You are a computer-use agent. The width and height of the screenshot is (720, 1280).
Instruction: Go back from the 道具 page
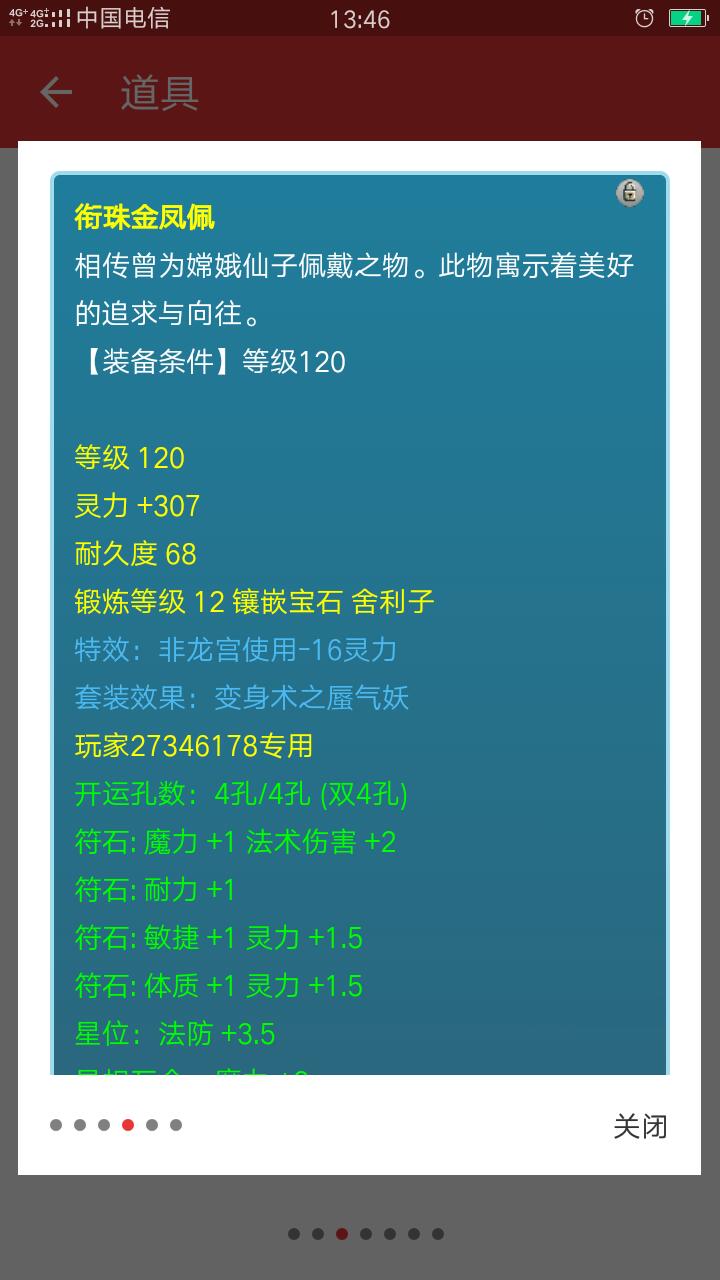pos(56,92)
